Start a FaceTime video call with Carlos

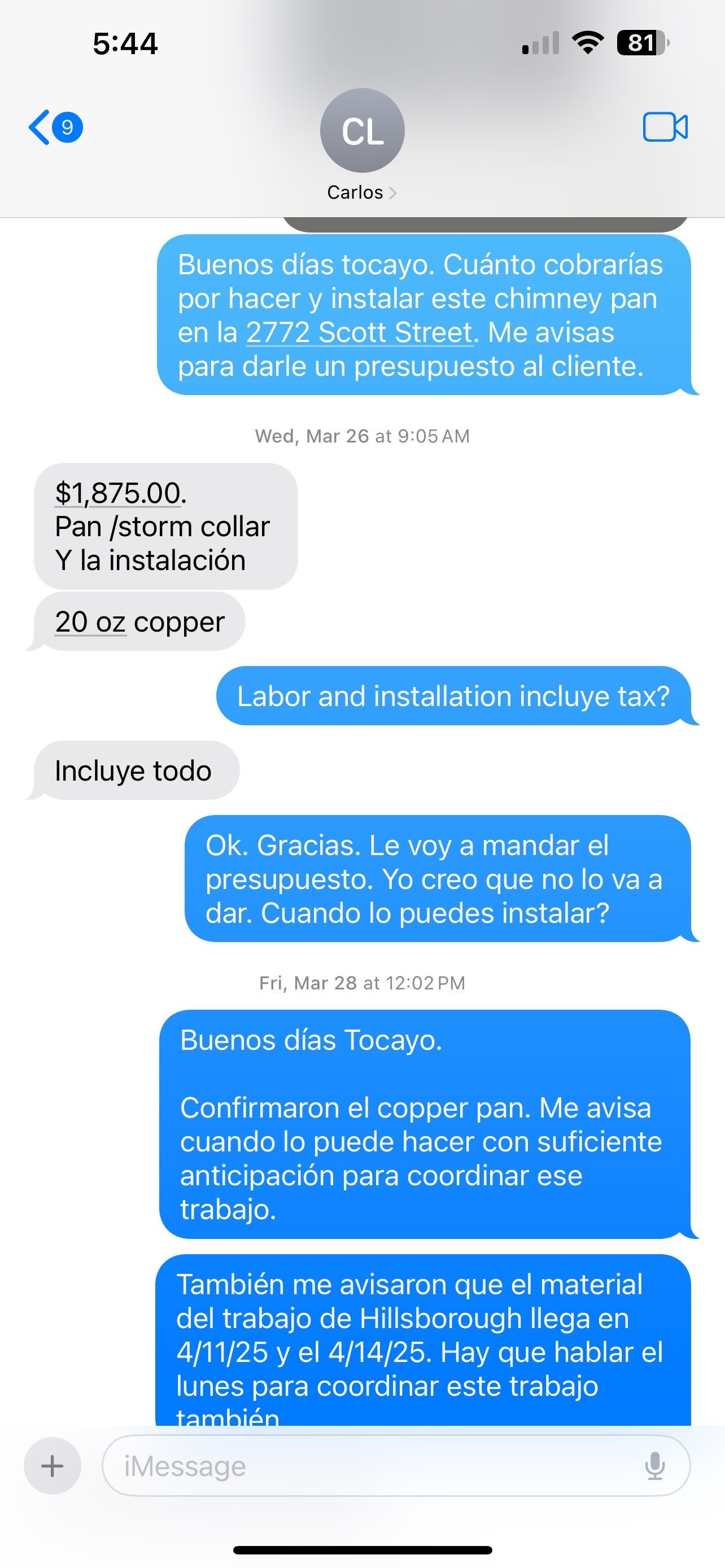(665, 127)
